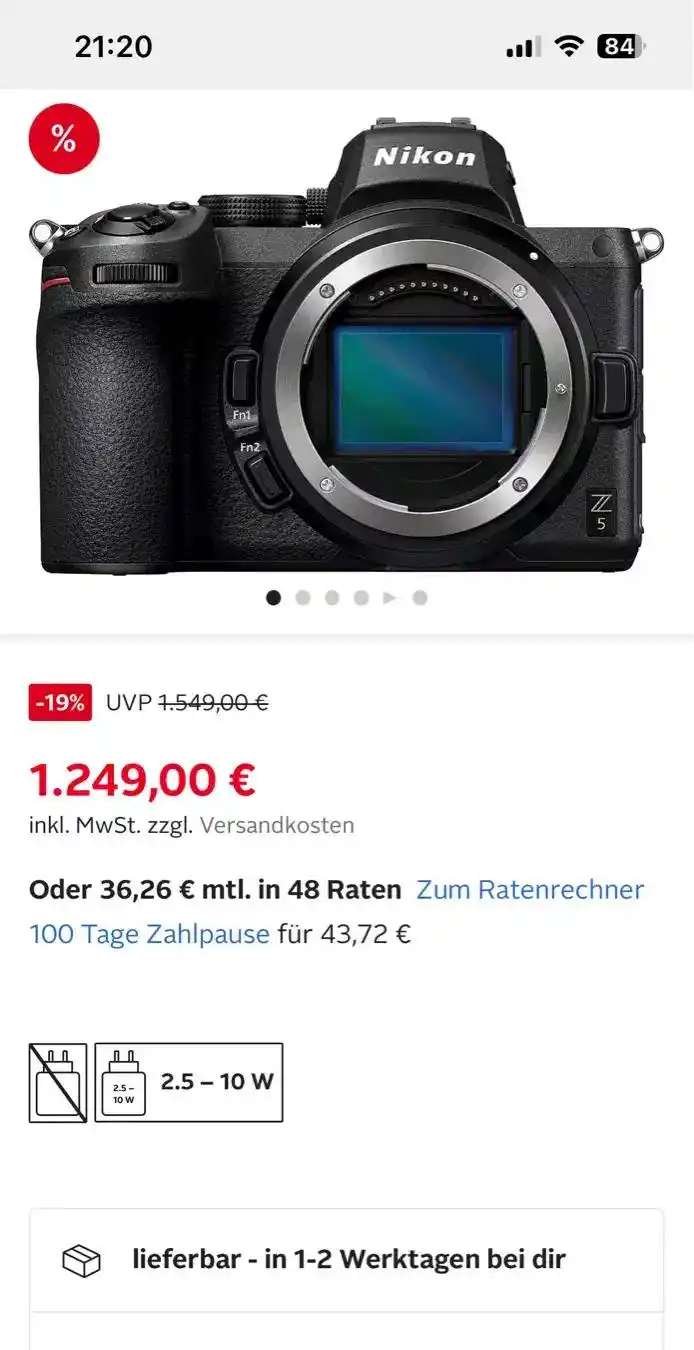This screenshot has height=1350, width=694.
Task: Jump to the video slide indicator
Action: tap(390, 598)
